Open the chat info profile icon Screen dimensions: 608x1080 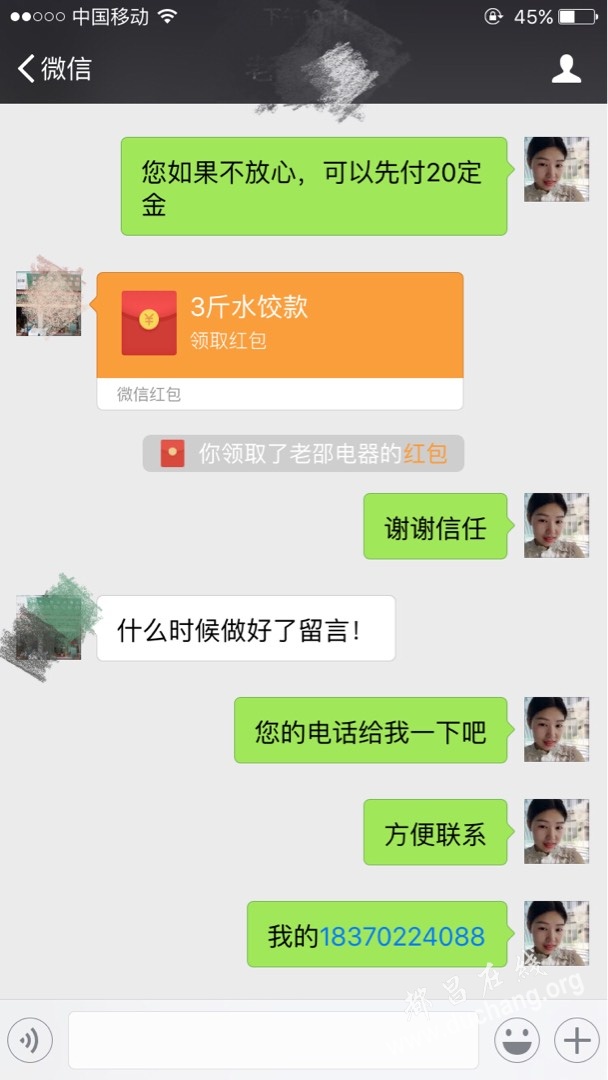566,69
